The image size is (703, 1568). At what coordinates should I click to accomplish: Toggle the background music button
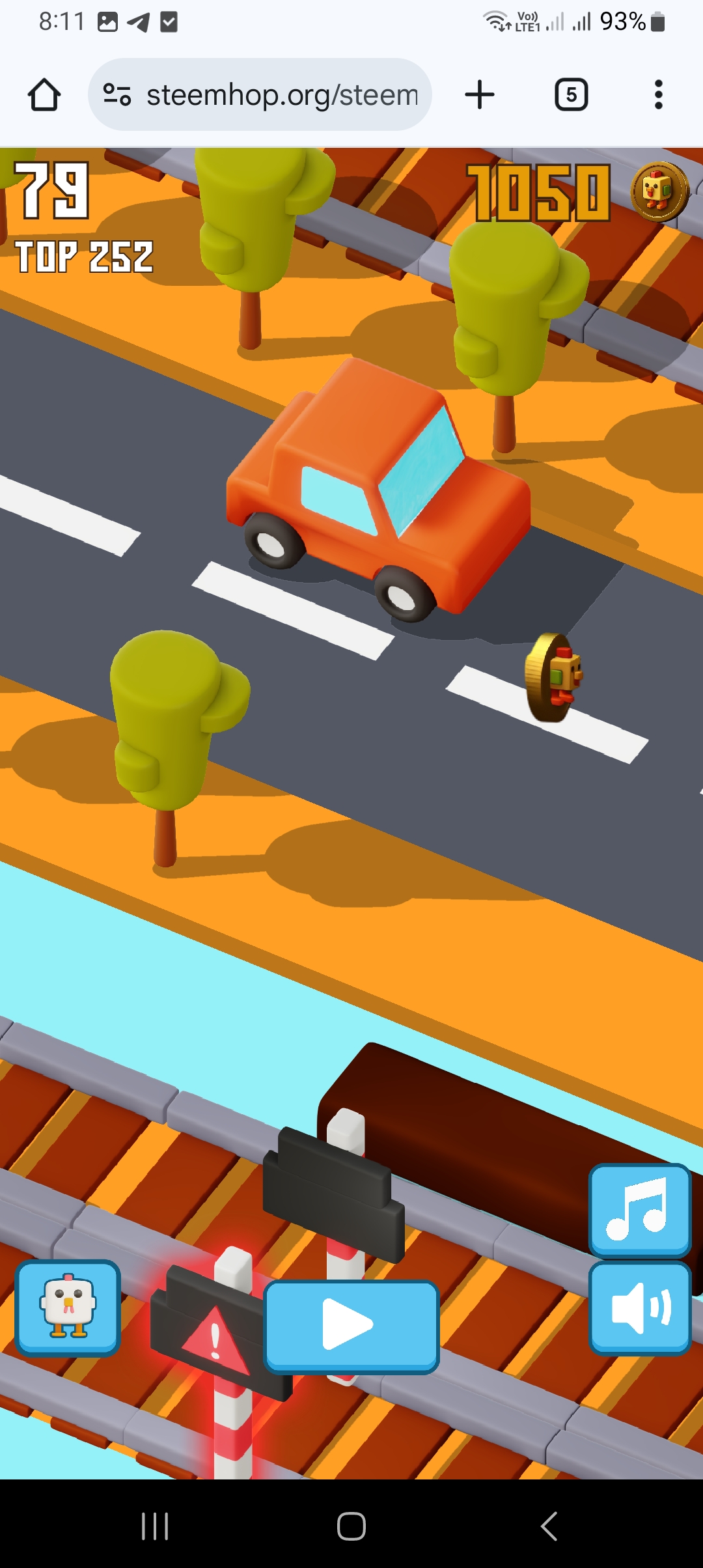pos(640,1210)
